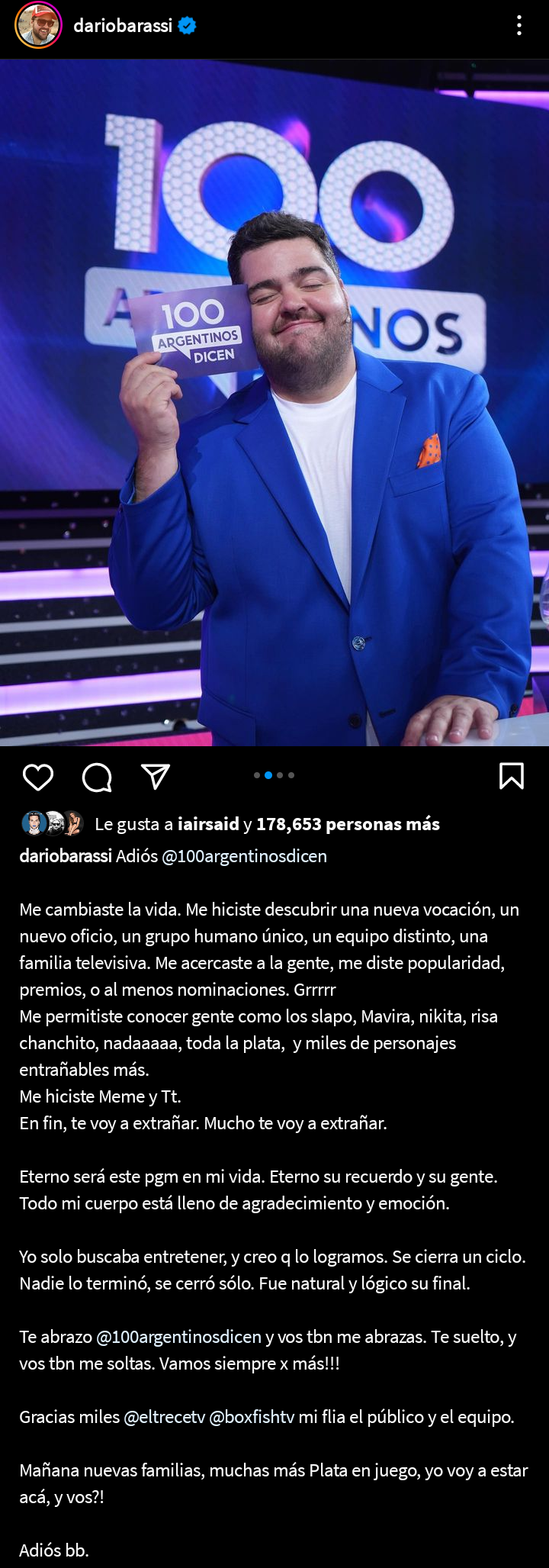Open dariobarassi's profile picture story
Image resolution: width=549 pixels, height=1568 pixels.
pos(38,25)
